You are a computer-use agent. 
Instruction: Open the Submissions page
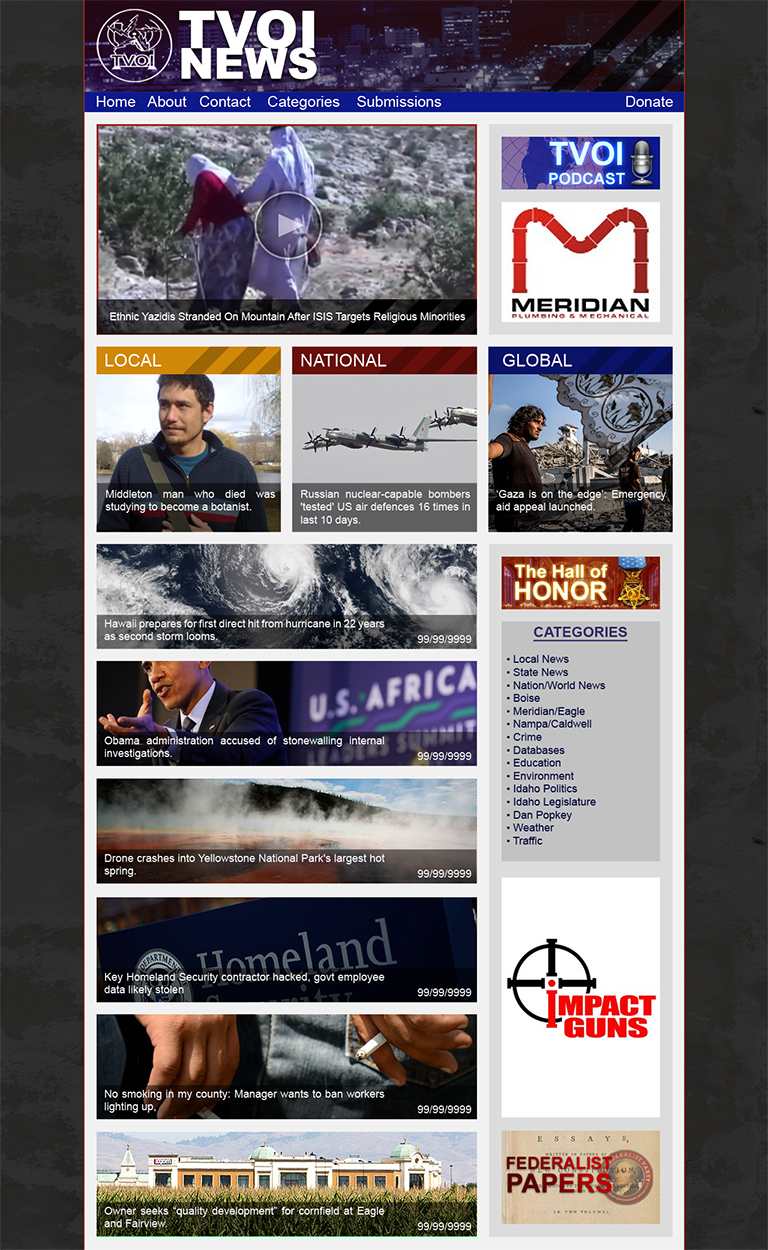[399, 102]
